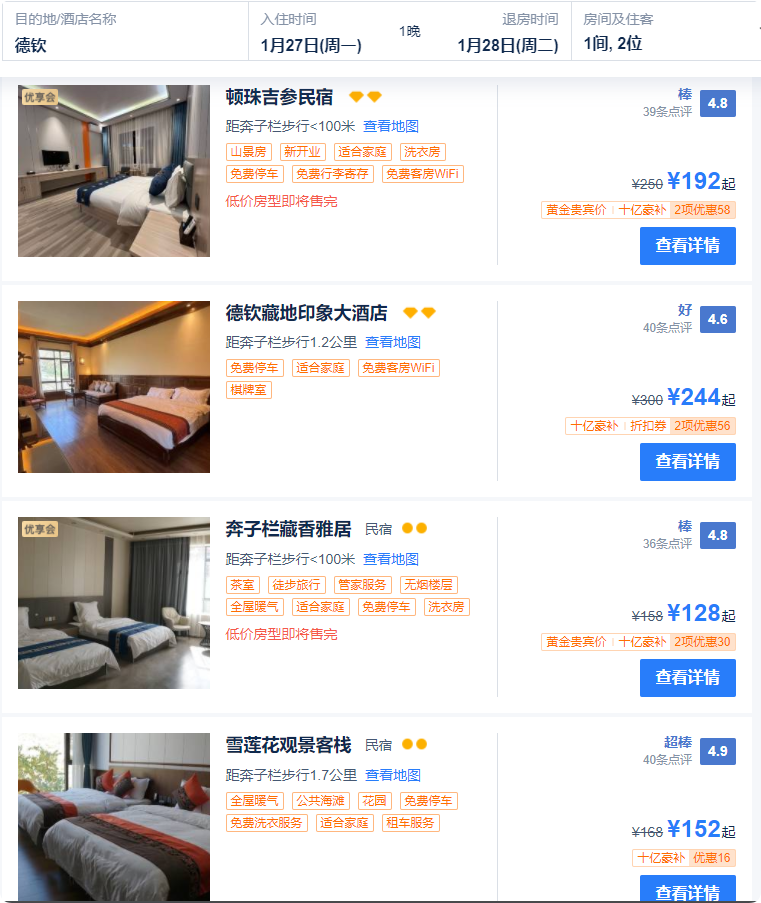Screen dimensions: 761x903
Task: Click the 4.9 超棒 rating badge of 雪莲花观景客栈
Action: tap(717, 751)
